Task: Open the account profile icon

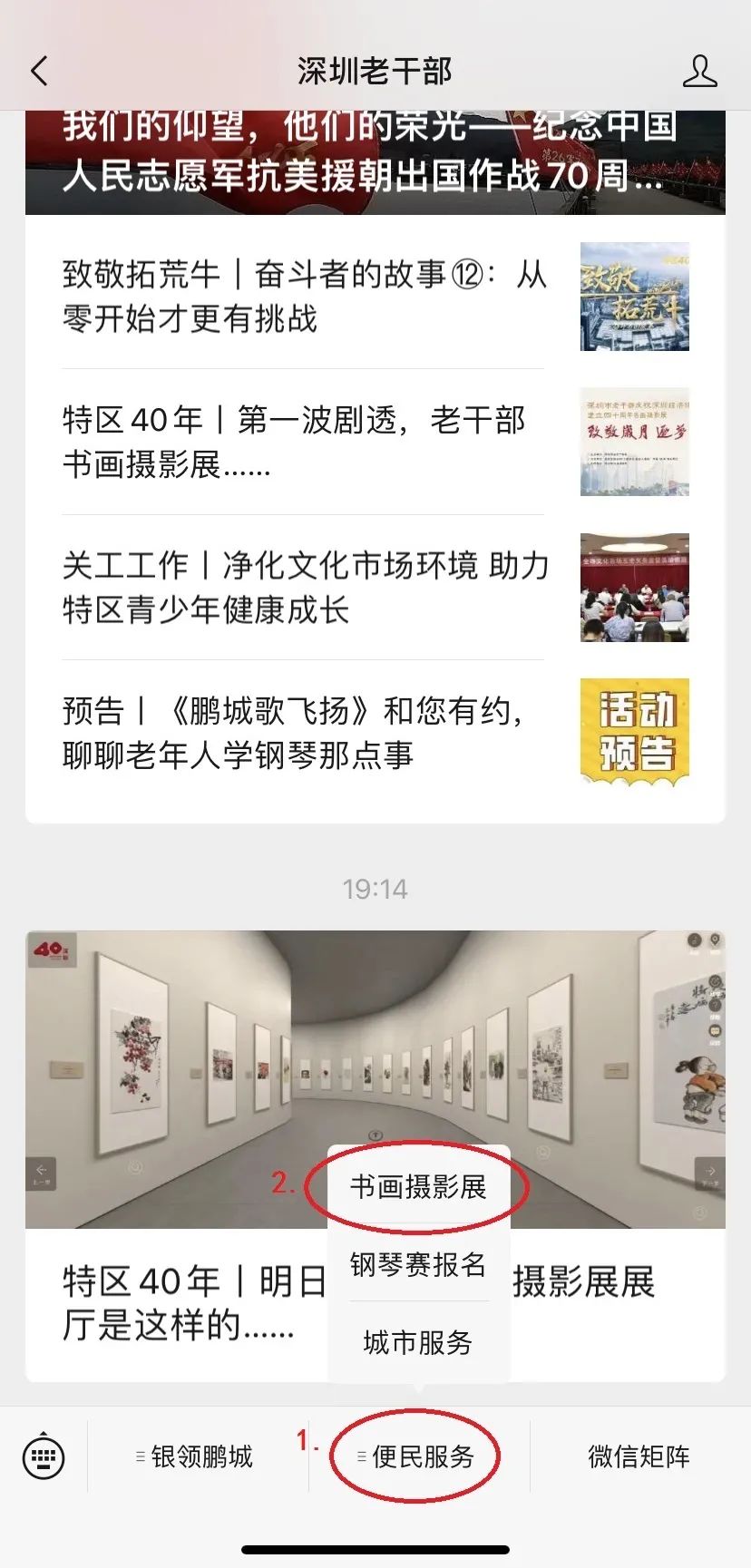Action: 699,71
